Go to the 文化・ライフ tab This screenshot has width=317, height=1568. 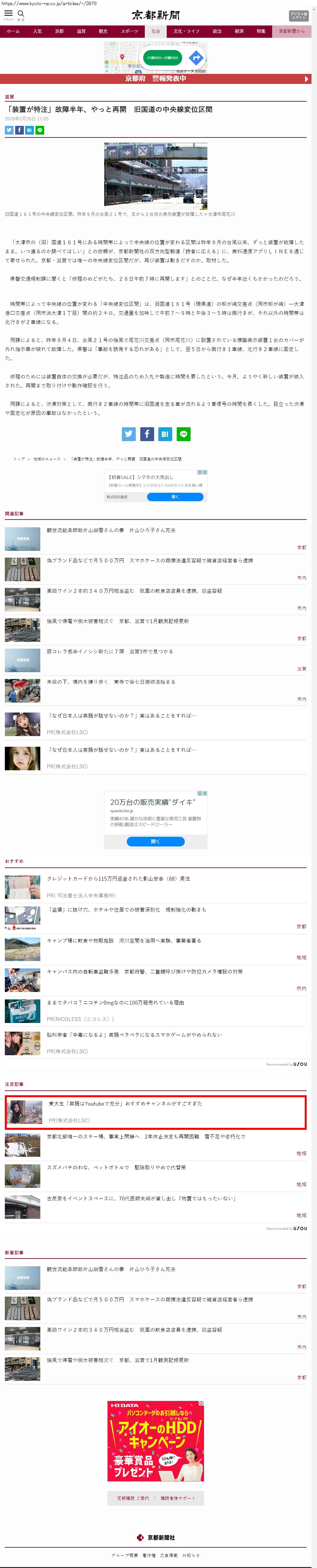[186, 31]
